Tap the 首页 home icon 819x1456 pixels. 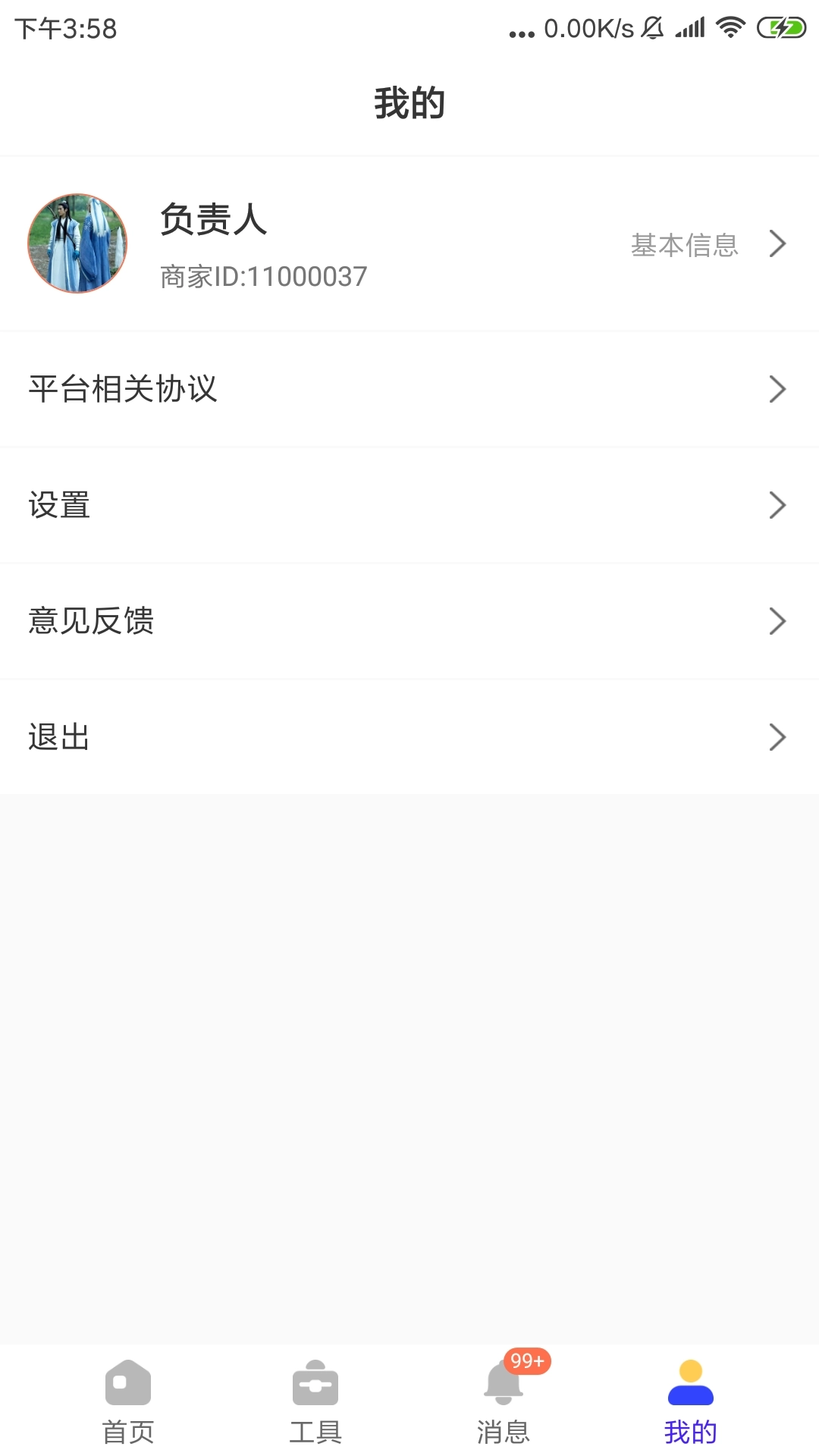(x=127, y=1382)
